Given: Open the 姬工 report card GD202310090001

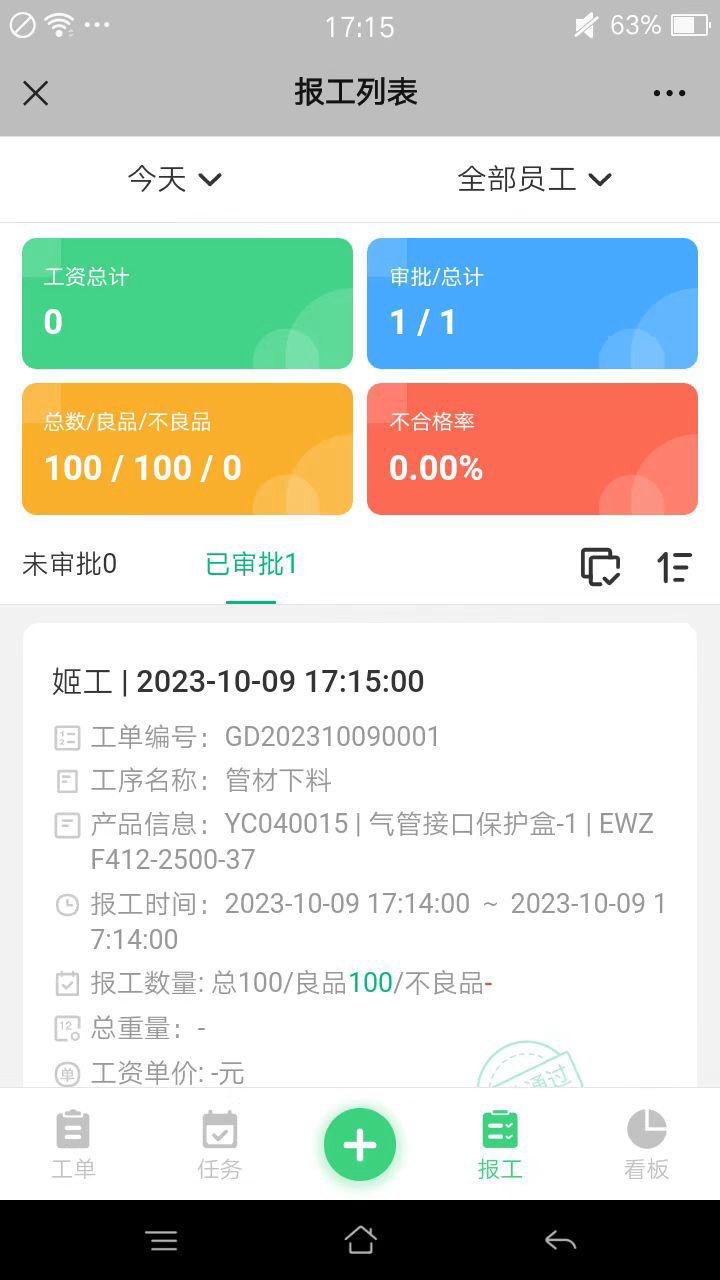Looking at the screenshot, I should [x=360, y=855].
